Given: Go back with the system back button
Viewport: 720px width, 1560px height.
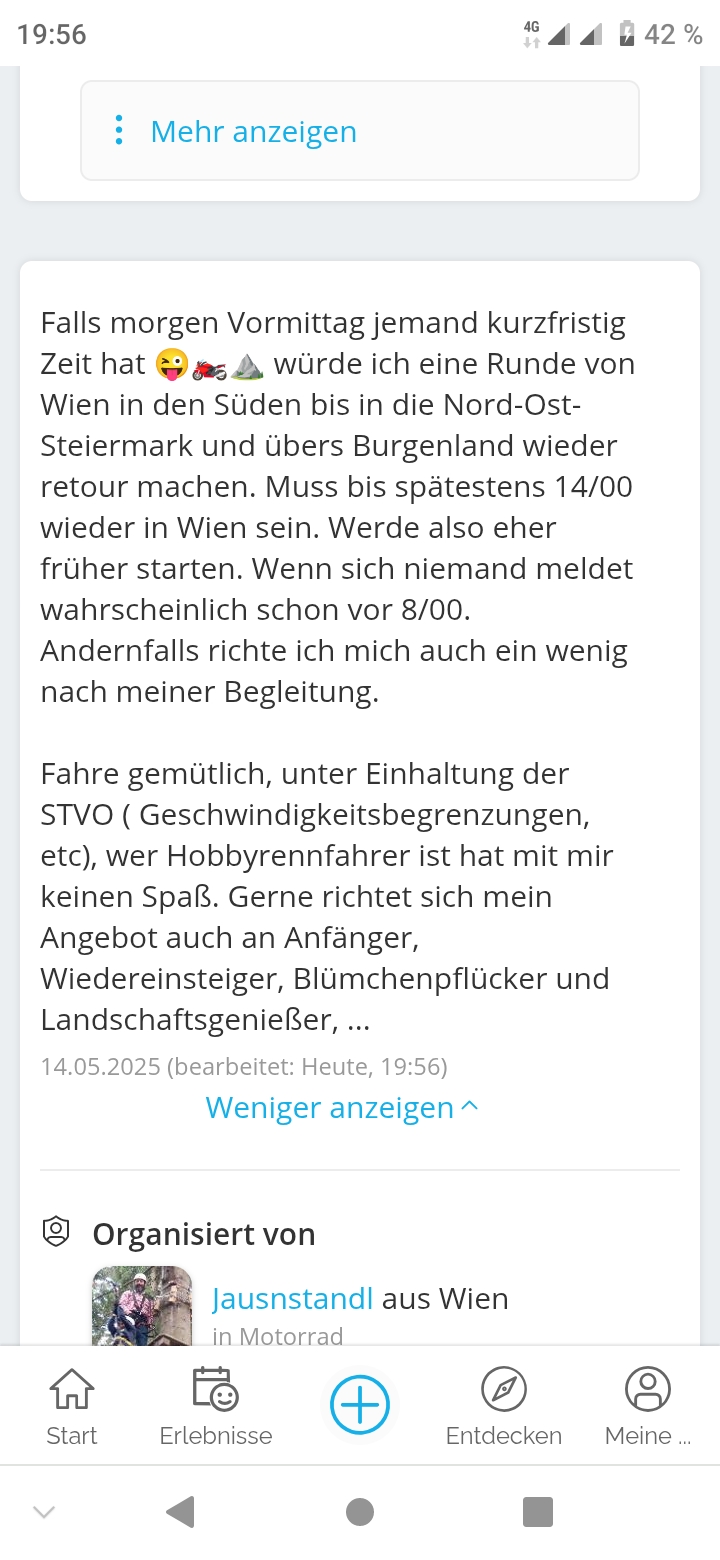Looking at the screenshot, I should [180, 1512].
